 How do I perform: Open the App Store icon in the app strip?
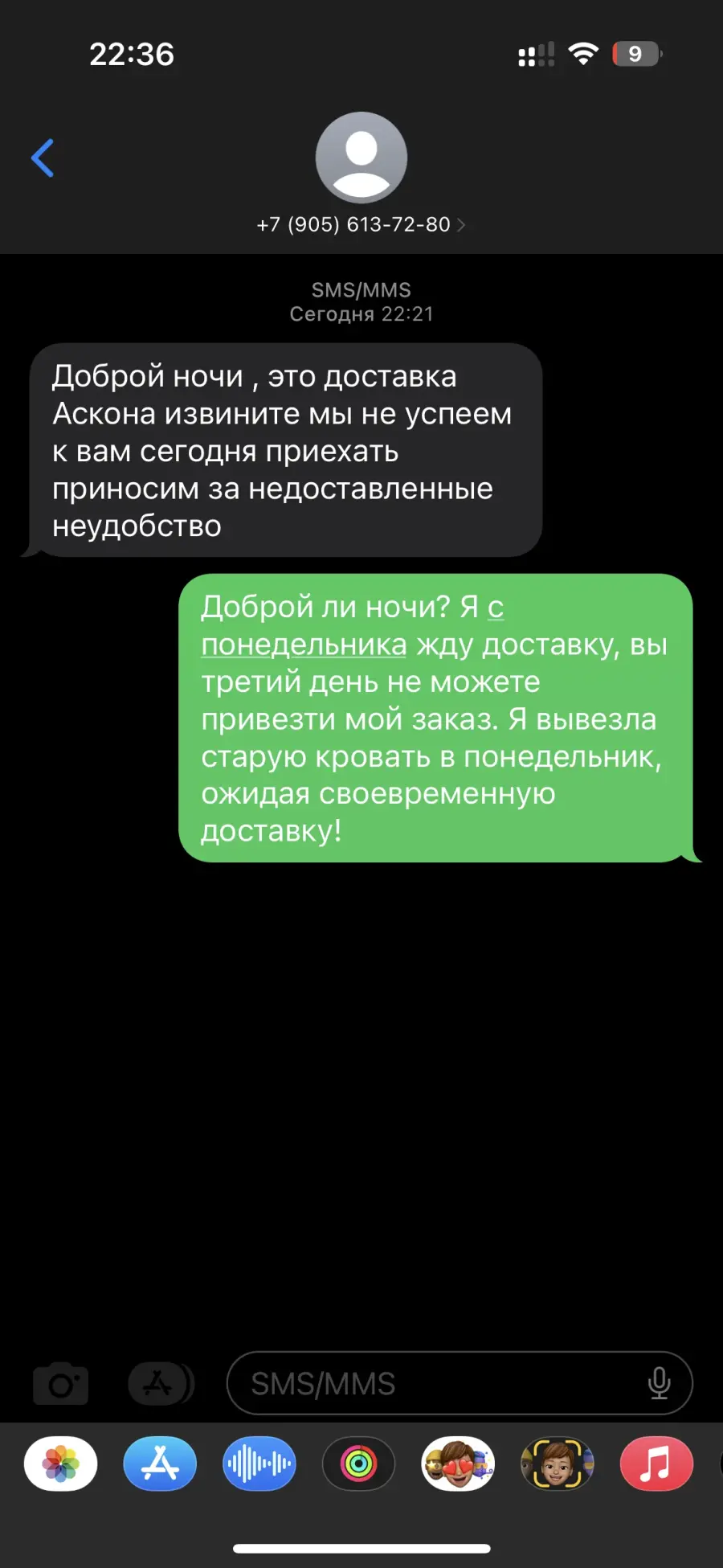[x=160, y=1464]
